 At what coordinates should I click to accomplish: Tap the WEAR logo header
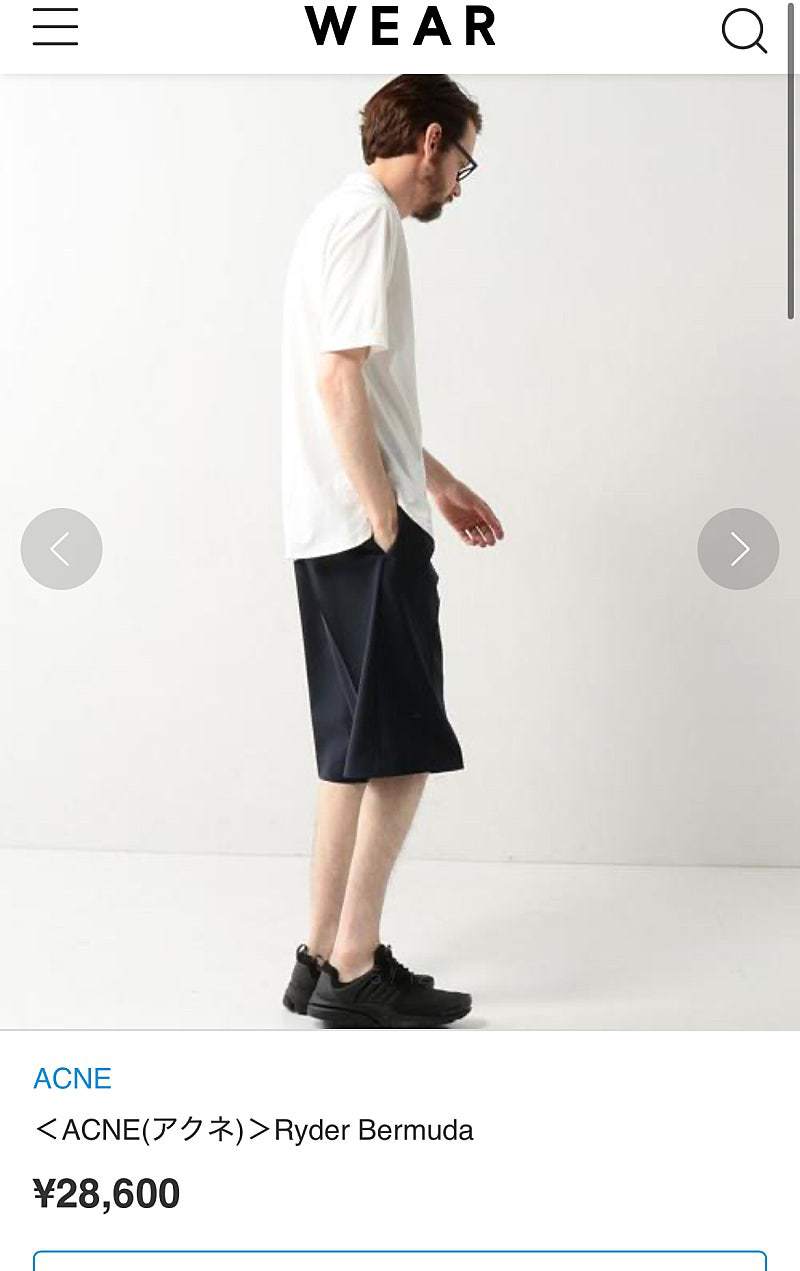pos(400,28)
